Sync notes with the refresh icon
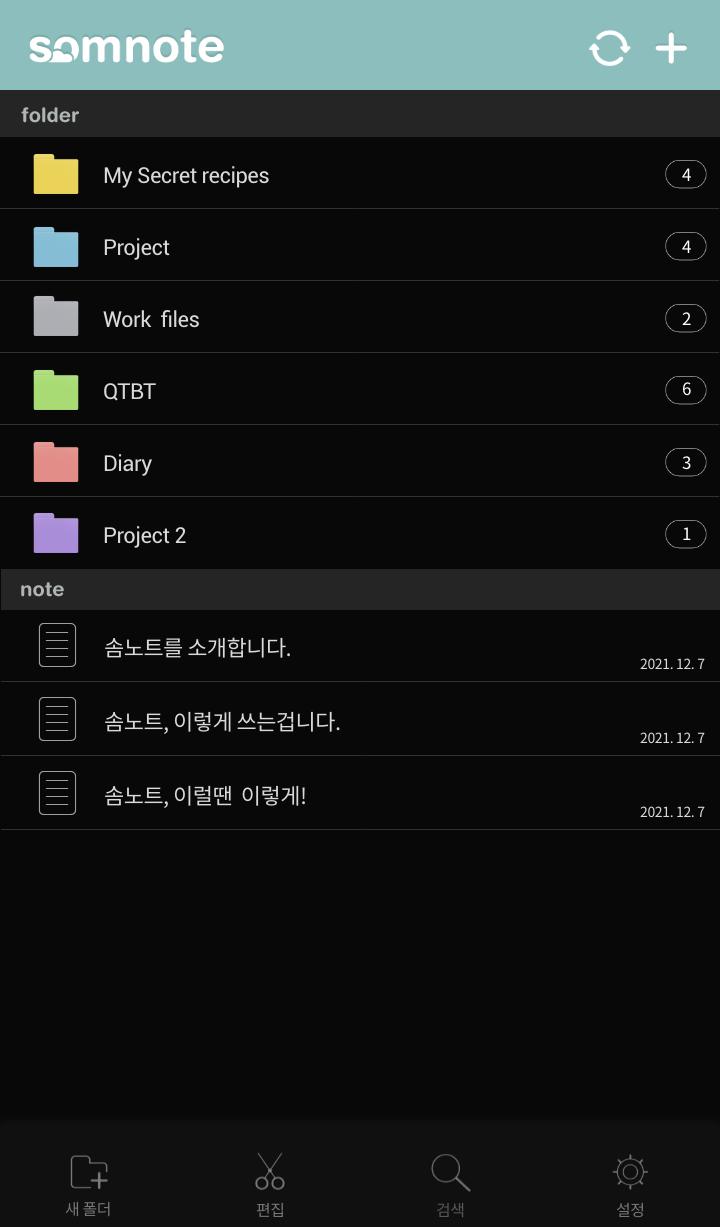Viewport: 720px width, 1227px height. pos(609,47)
